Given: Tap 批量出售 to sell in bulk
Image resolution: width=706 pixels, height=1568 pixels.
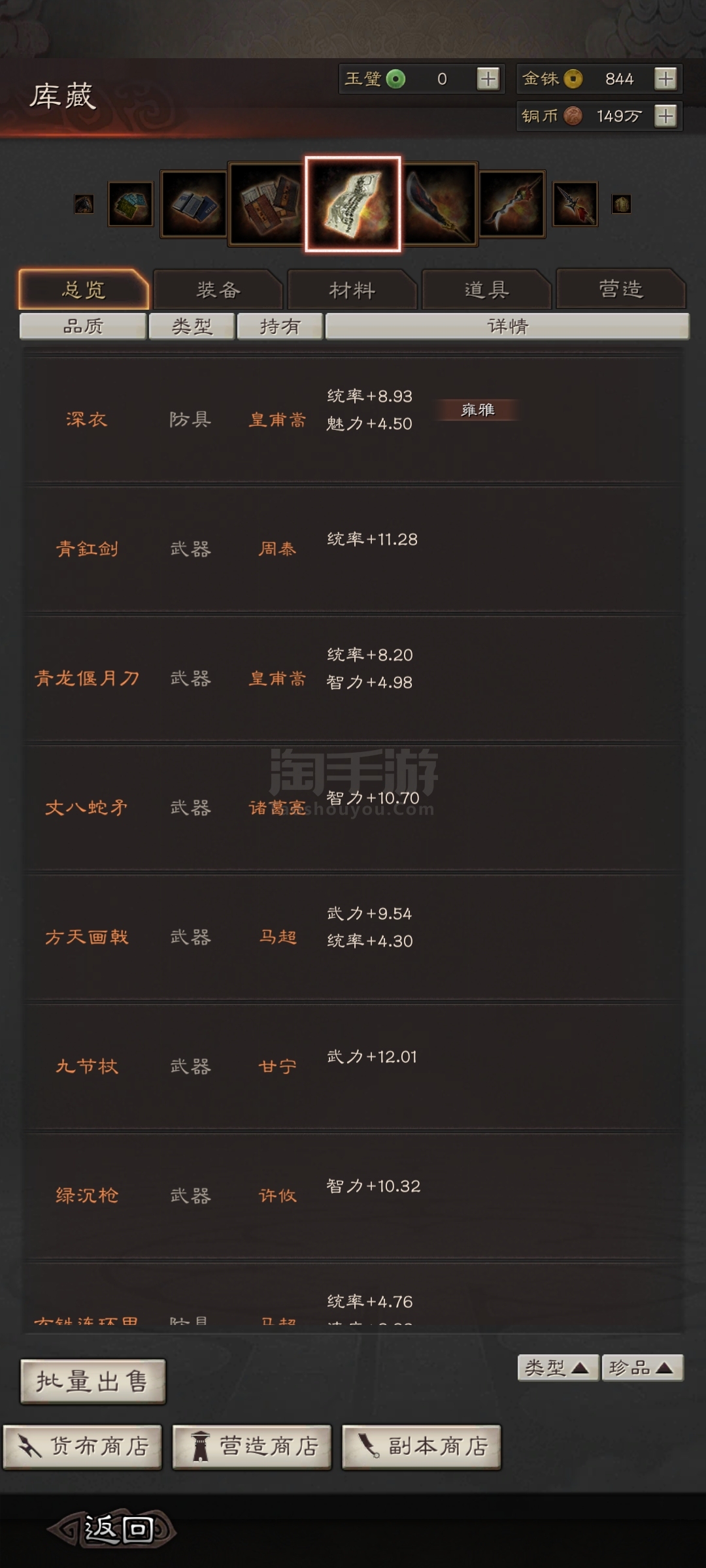Looking at the screenshot, I should 93,1382.
